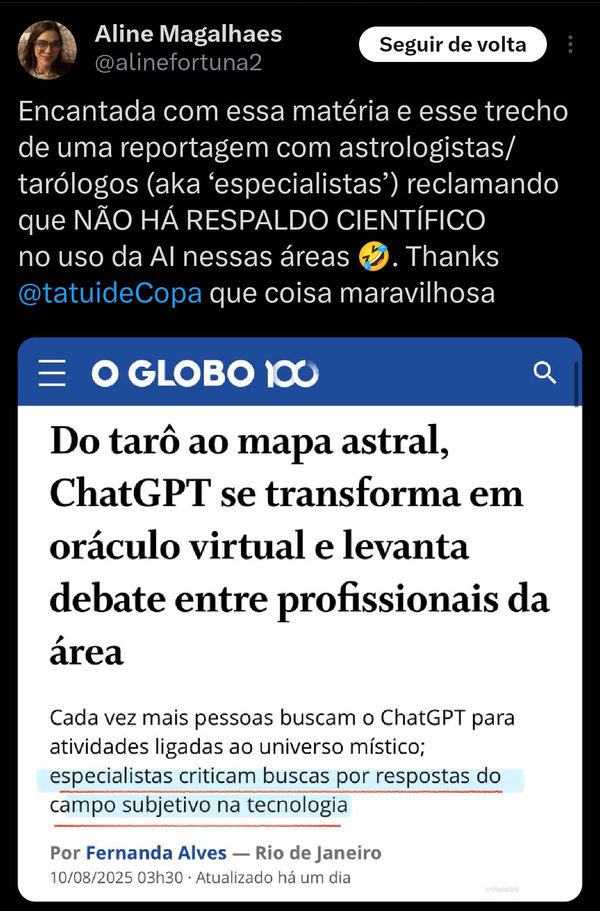The width and height of the screenshot is (600, 911).
Task: Open the tweet overflow menu
Action: tap(571, 45)
